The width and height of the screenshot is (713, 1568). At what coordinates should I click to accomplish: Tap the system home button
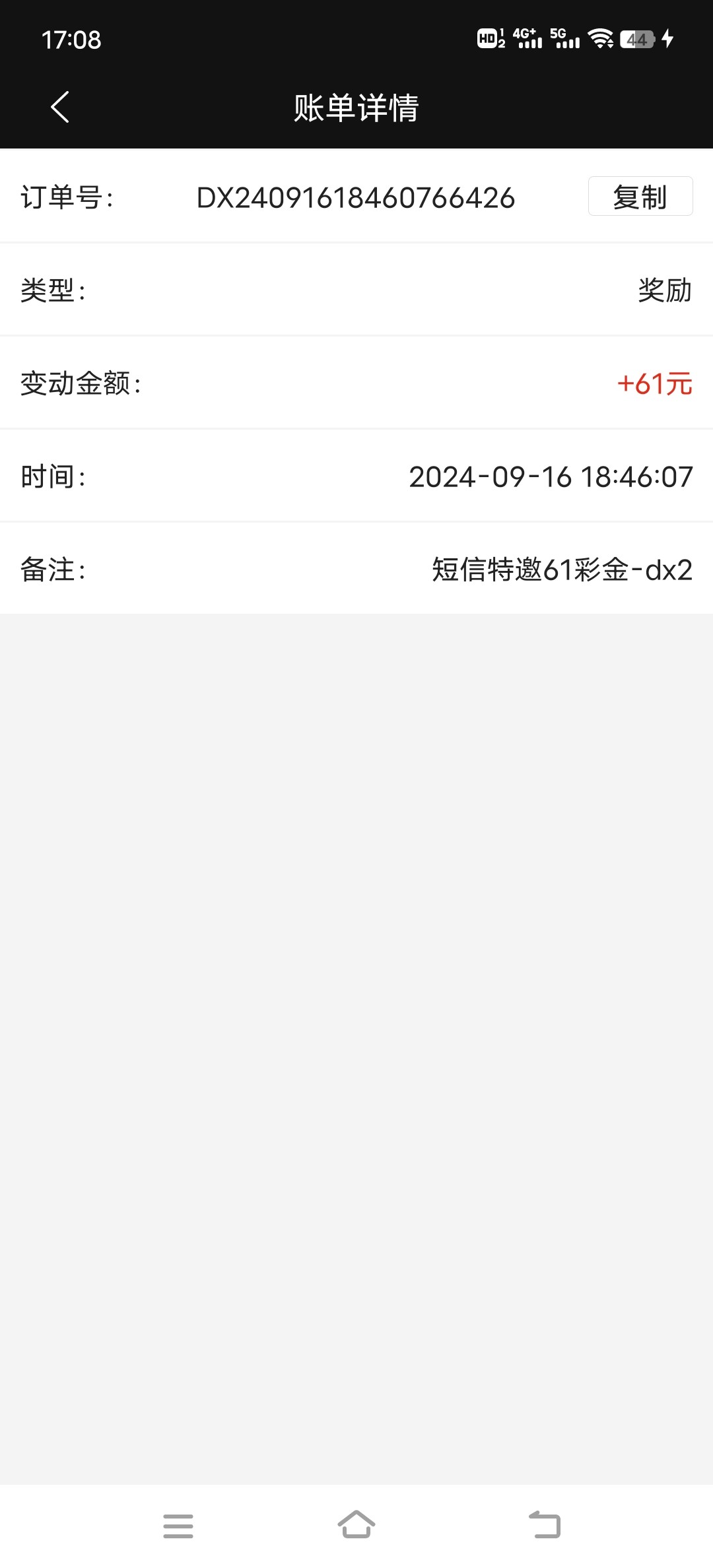pos(356,1525)
